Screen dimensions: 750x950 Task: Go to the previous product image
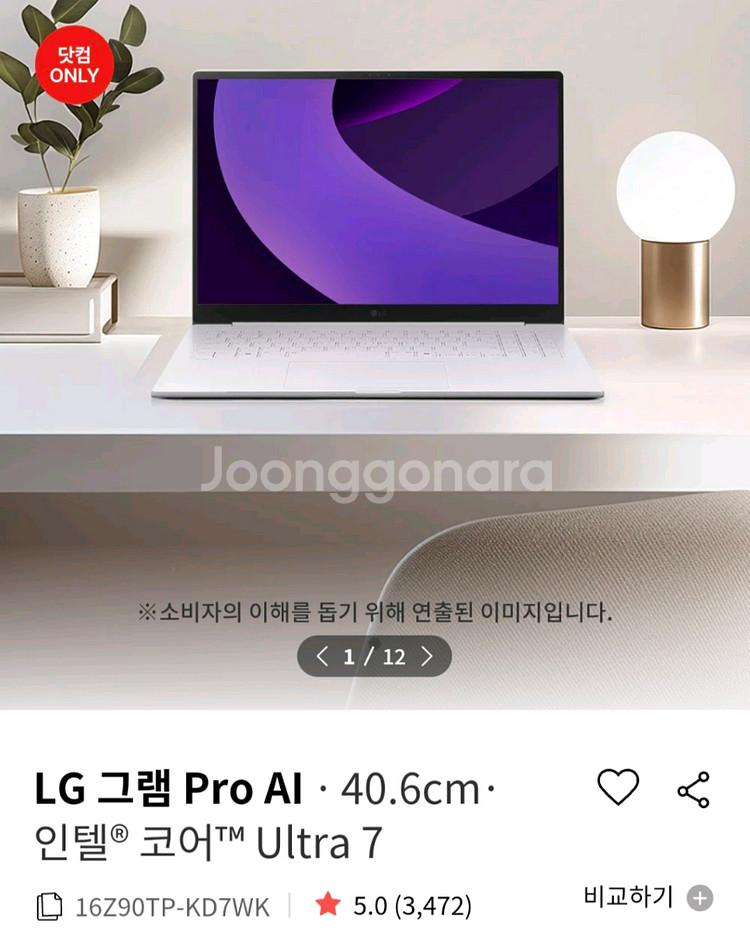click(322, 656)
